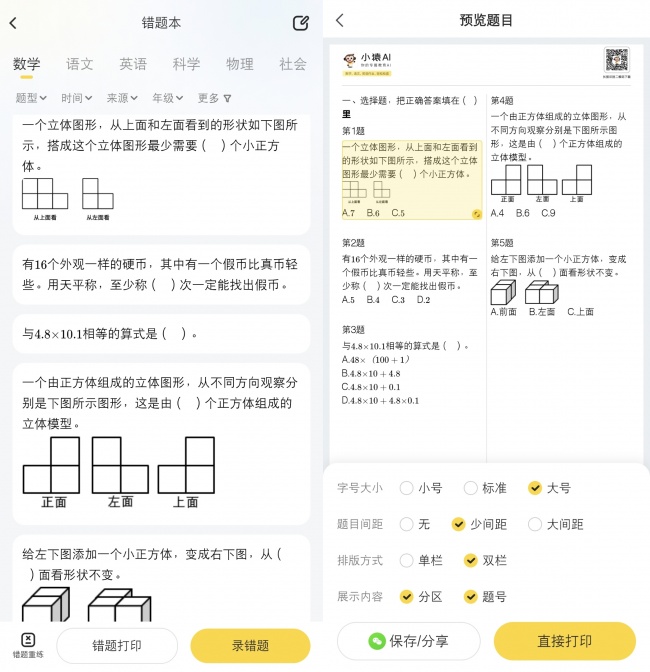
Task: Select 标准 font size
Action: coord(485,488)
